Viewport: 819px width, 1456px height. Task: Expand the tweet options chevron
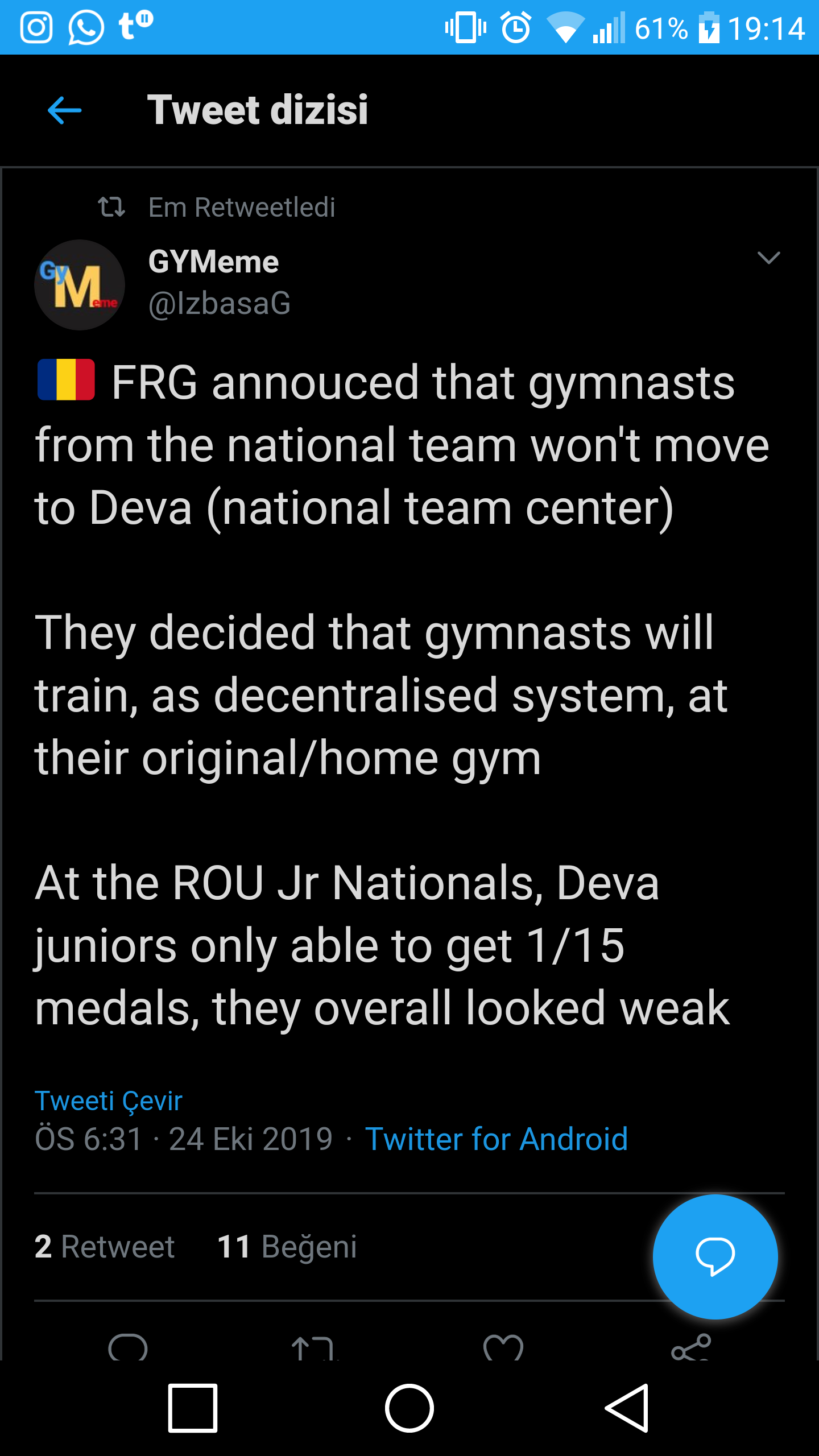(768, 258)
